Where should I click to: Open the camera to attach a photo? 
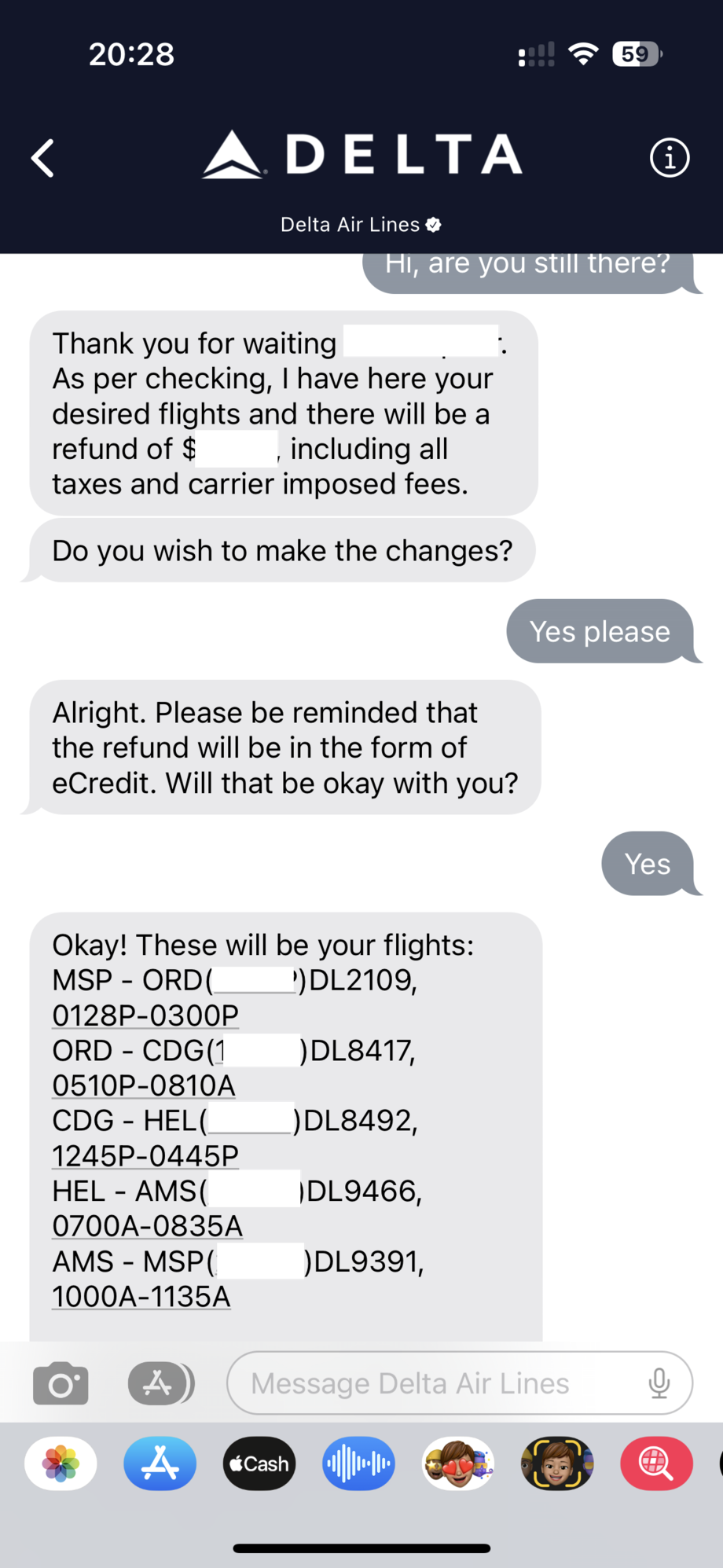tap(61, 1383)
